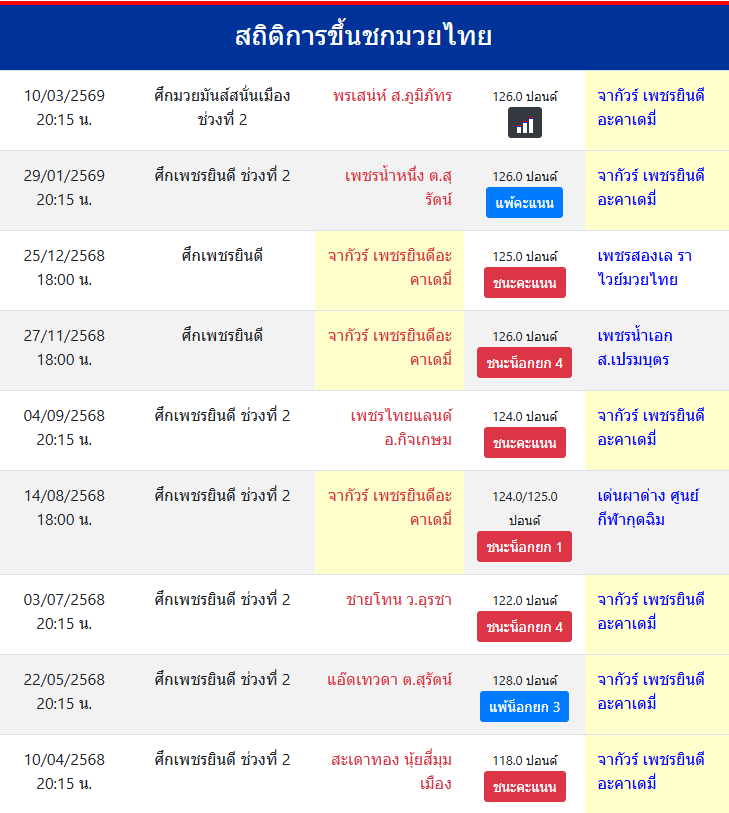This screenshot has height=813, width=729.
Task: Tap the แพ้น็อกยก 3 result badge
Action: (x=525, y=706)
